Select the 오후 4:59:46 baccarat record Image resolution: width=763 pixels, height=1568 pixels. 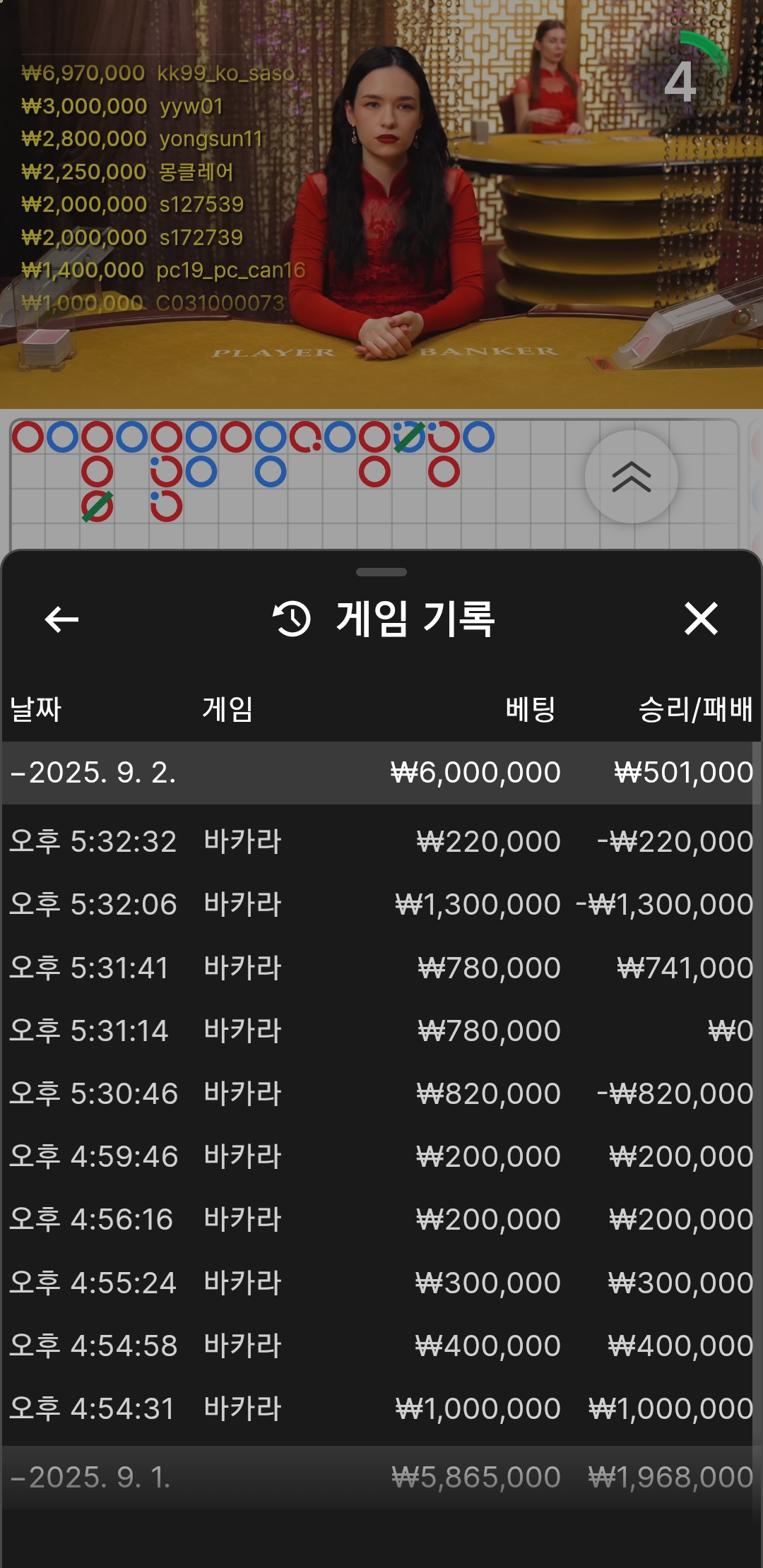[381, 1156]
